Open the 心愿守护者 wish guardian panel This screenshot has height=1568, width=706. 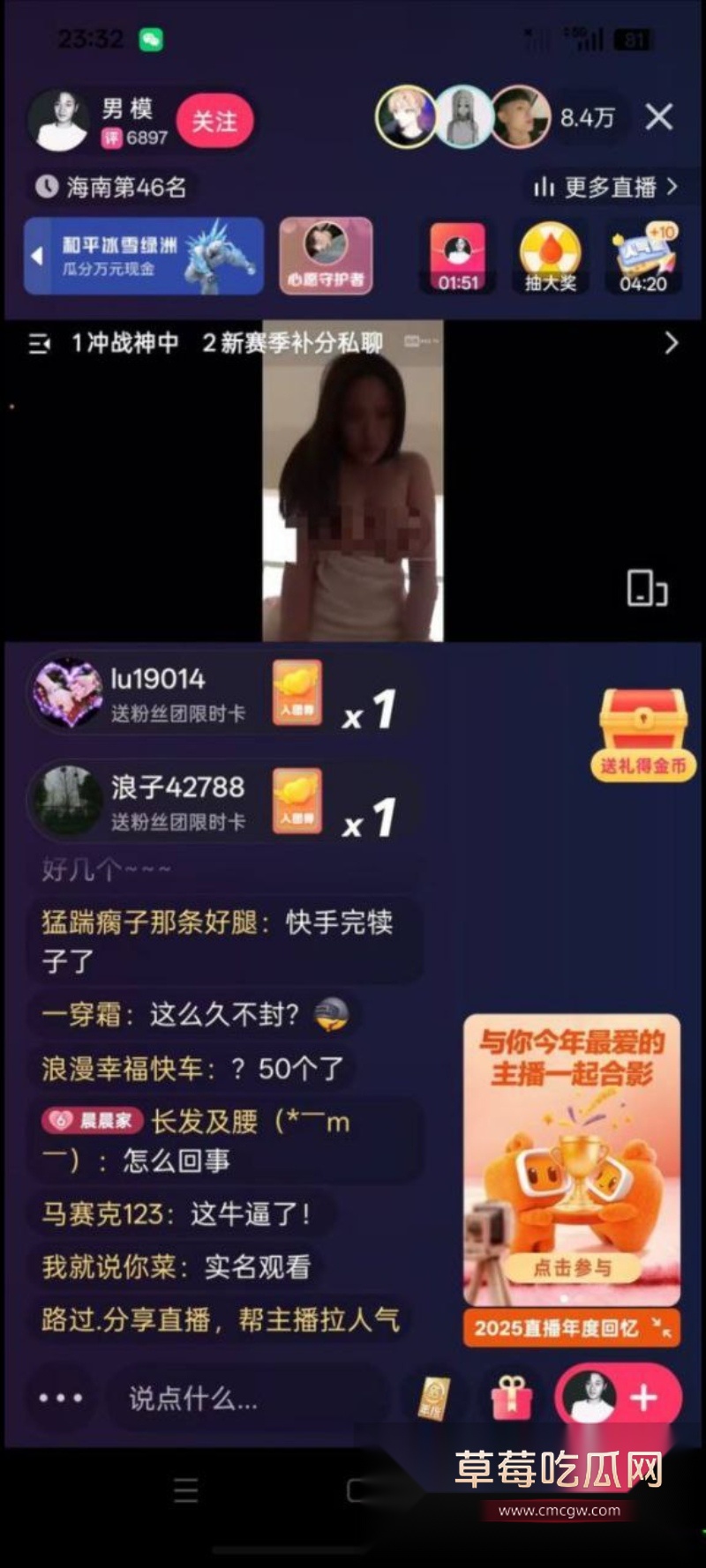[326, 256]
